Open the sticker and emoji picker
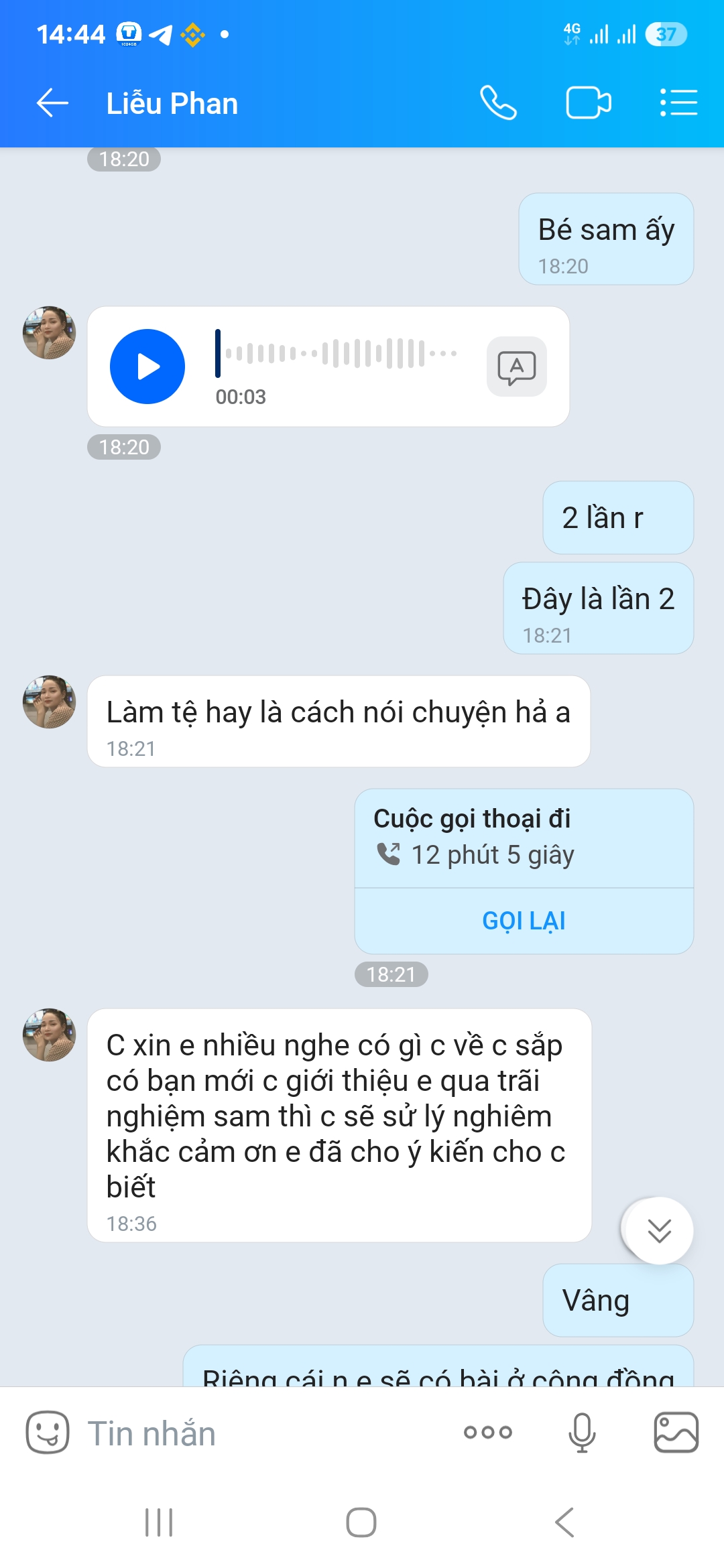 [47, 1433]
